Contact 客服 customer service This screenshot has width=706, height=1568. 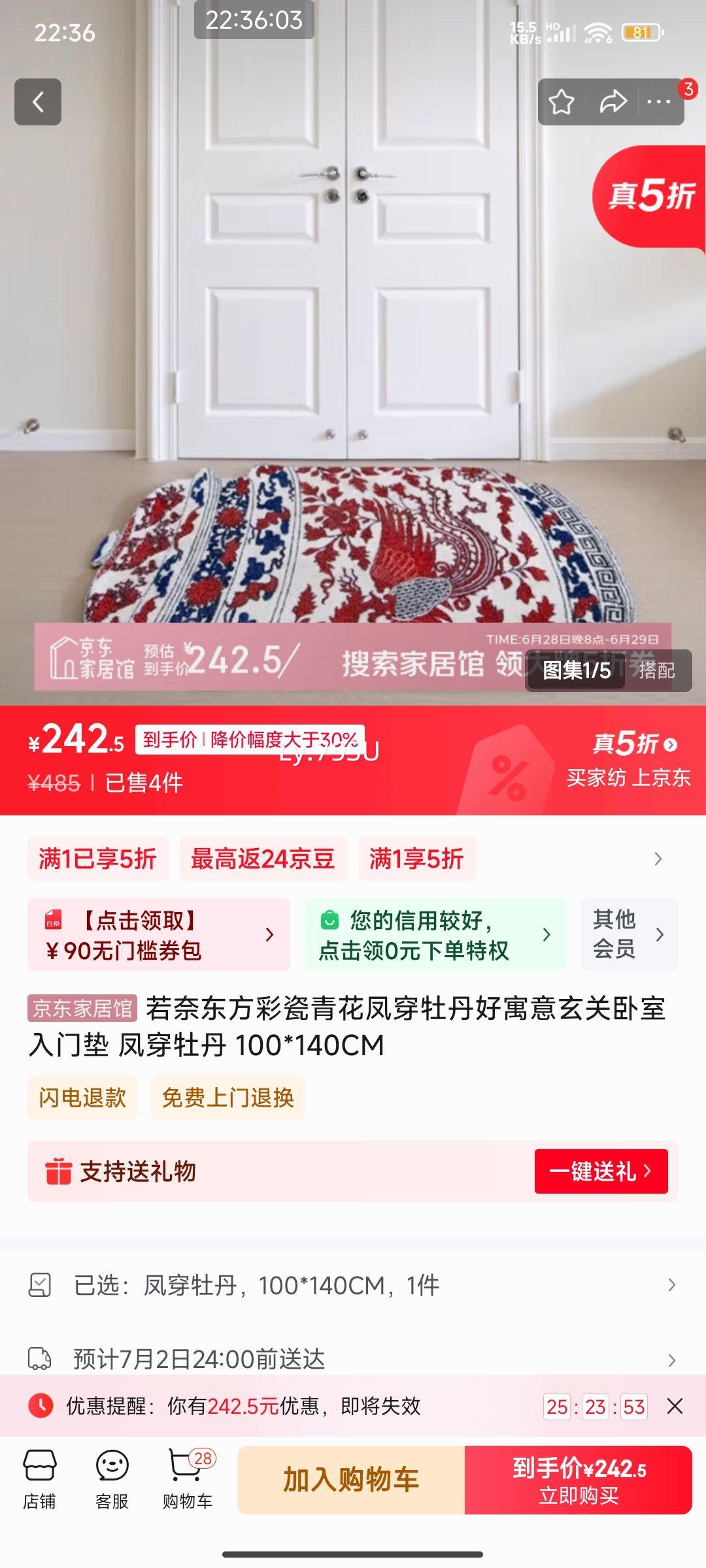(x=112, y=1479)
